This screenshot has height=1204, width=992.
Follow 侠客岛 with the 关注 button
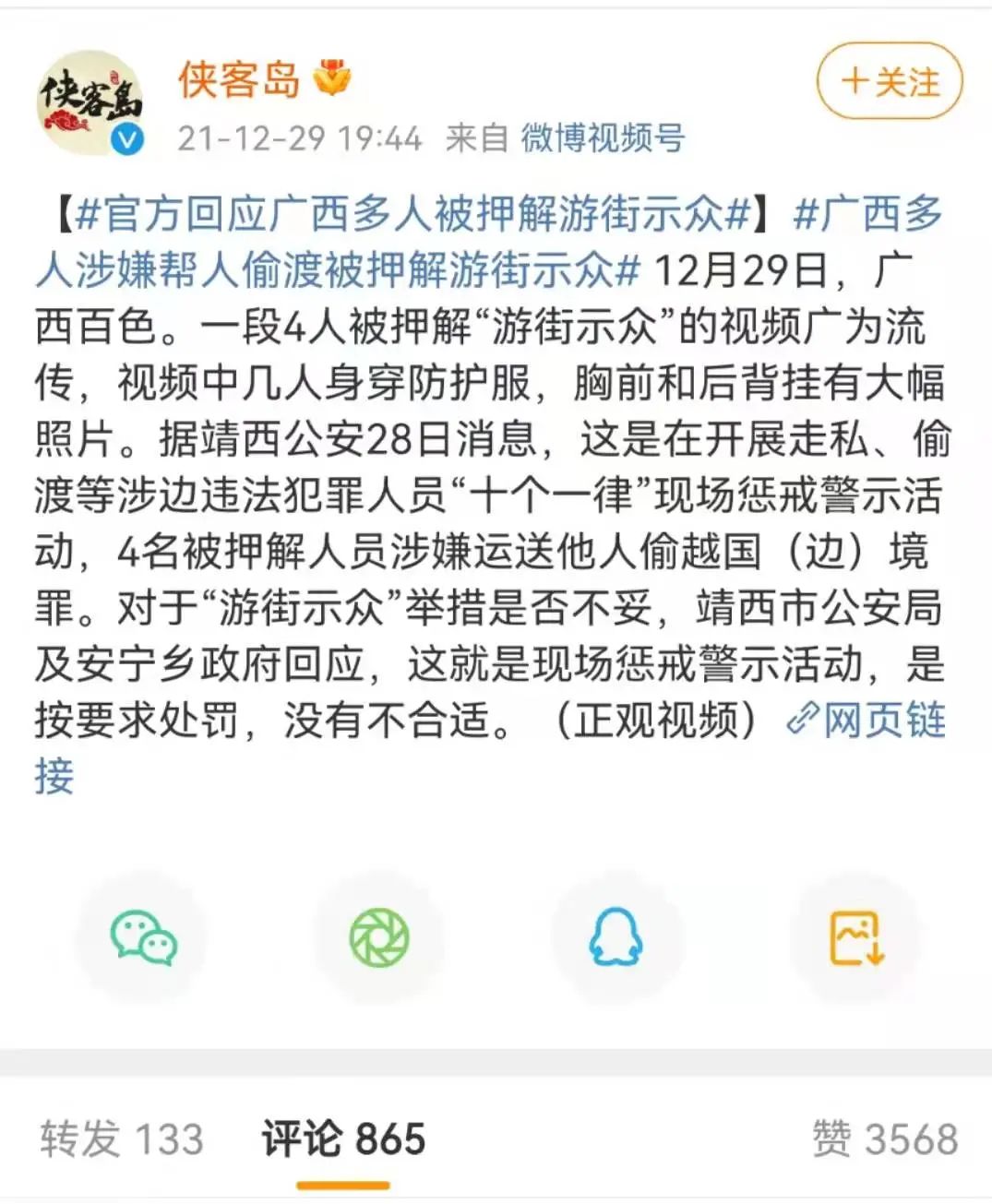(x=889, y=82)
